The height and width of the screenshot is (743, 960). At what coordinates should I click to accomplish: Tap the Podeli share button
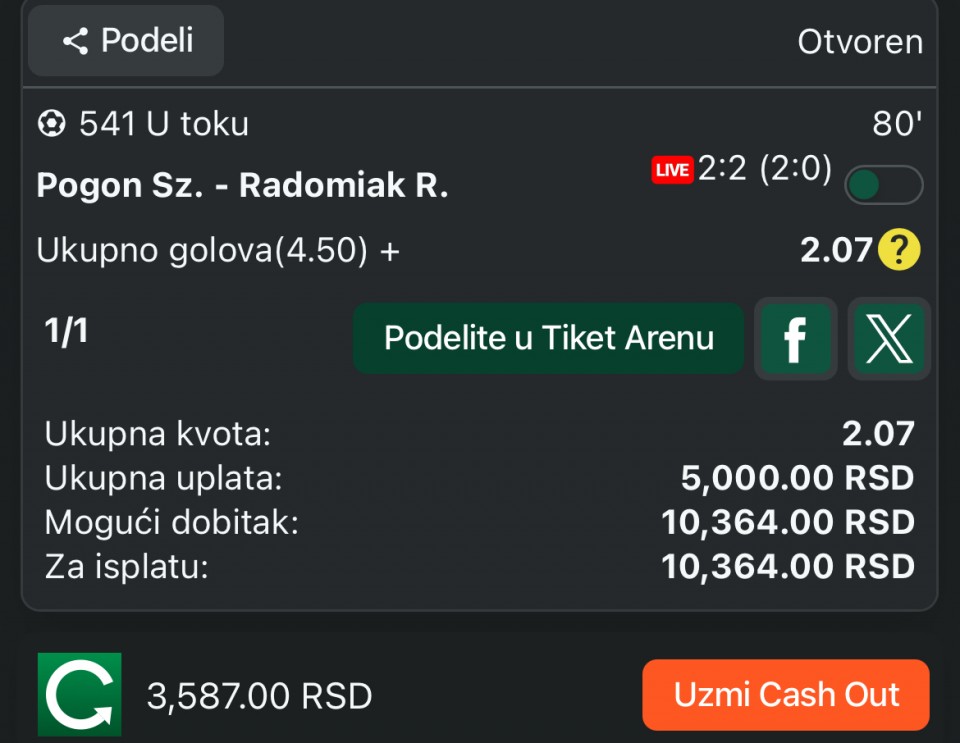pos(126,41)
